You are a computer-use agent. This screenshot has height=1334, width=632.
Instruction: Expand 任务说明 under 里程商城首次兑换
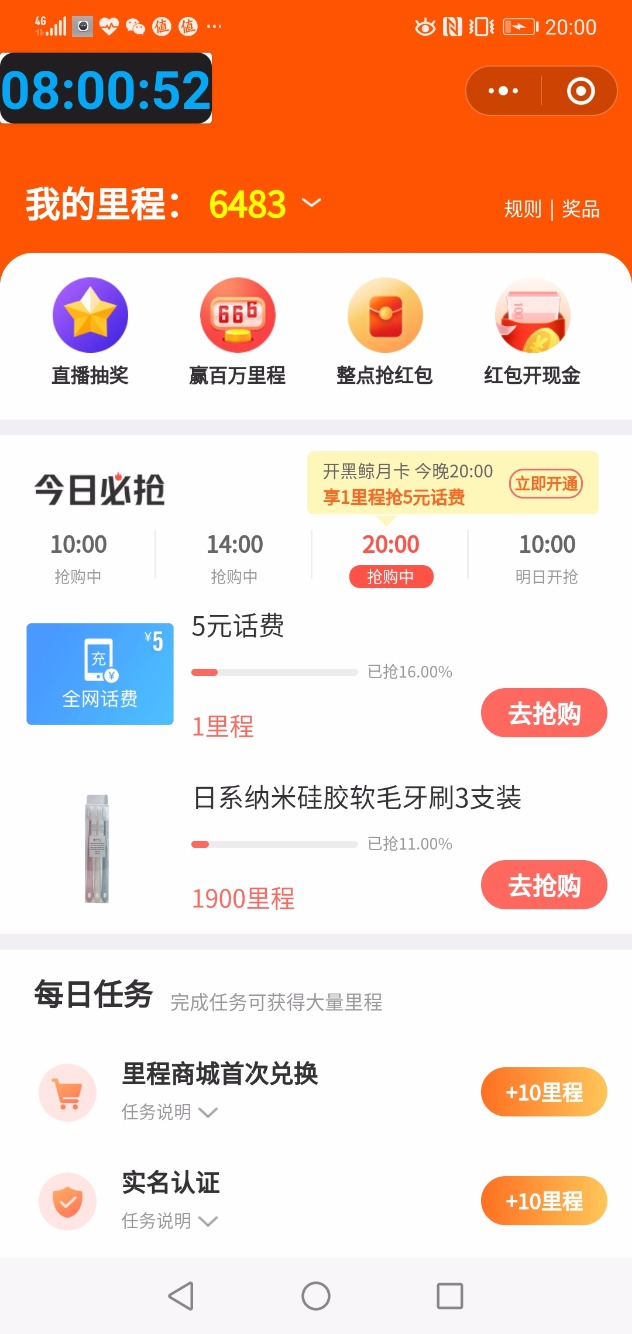[169, 1112]
